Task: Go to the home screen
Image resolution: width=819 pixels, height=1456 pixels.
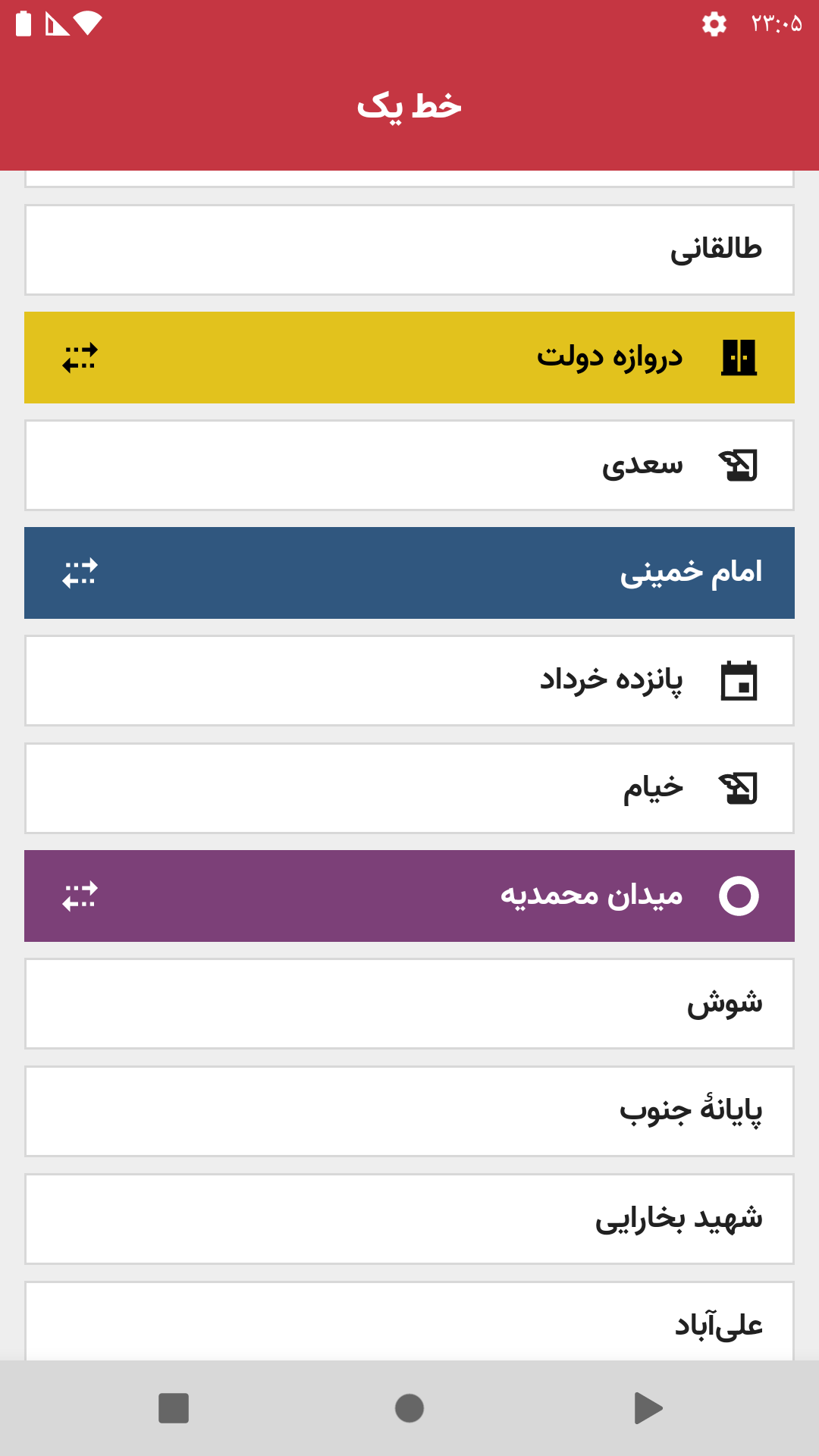Action: pos(409,1408)
